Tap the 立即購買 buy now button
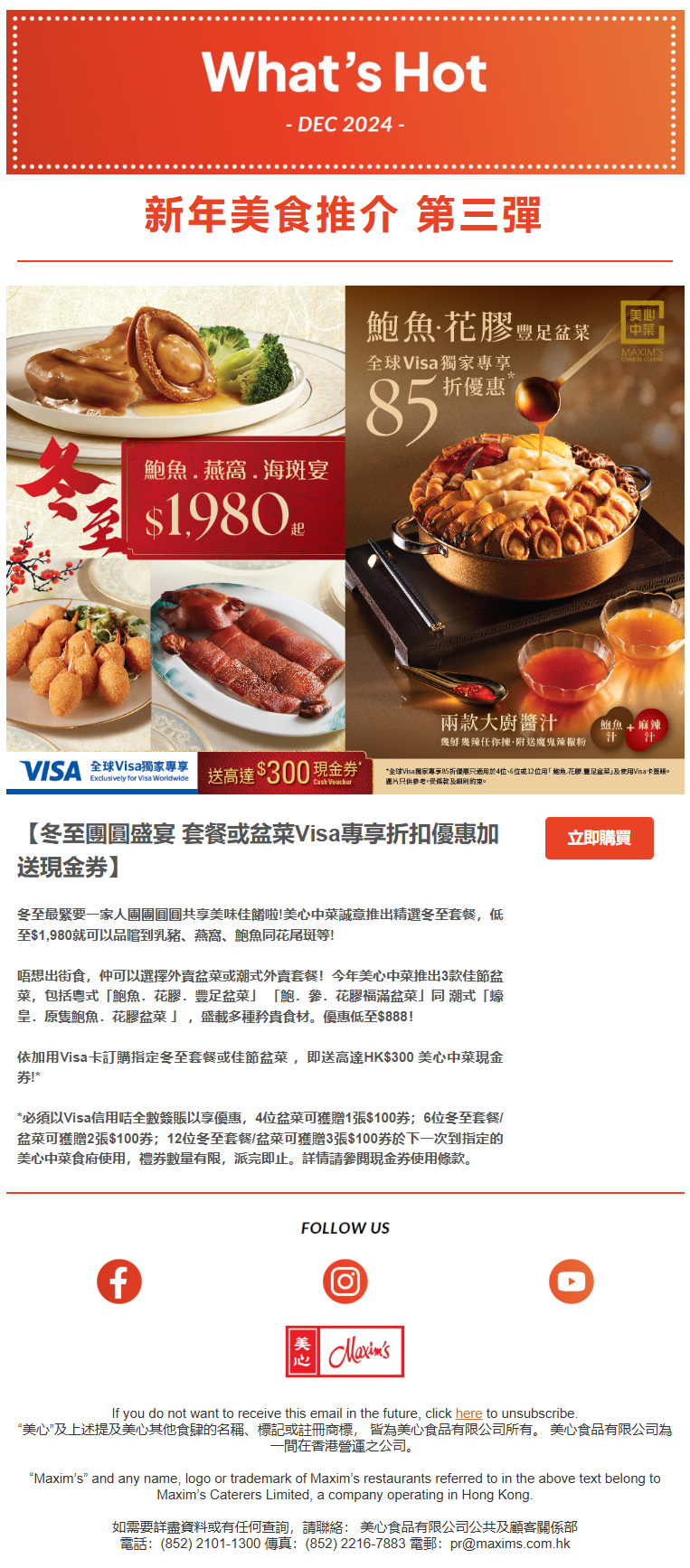690x1568 pixels. click(599, 838)
